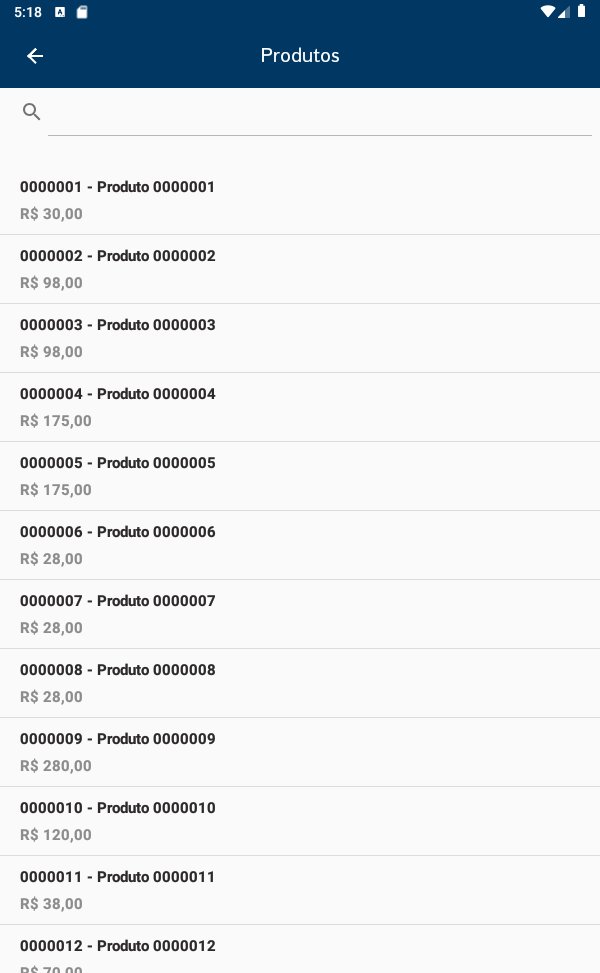600x973 pixels.
Task: Go back from the Produtos screen
Action: click(x=35, y=56)
